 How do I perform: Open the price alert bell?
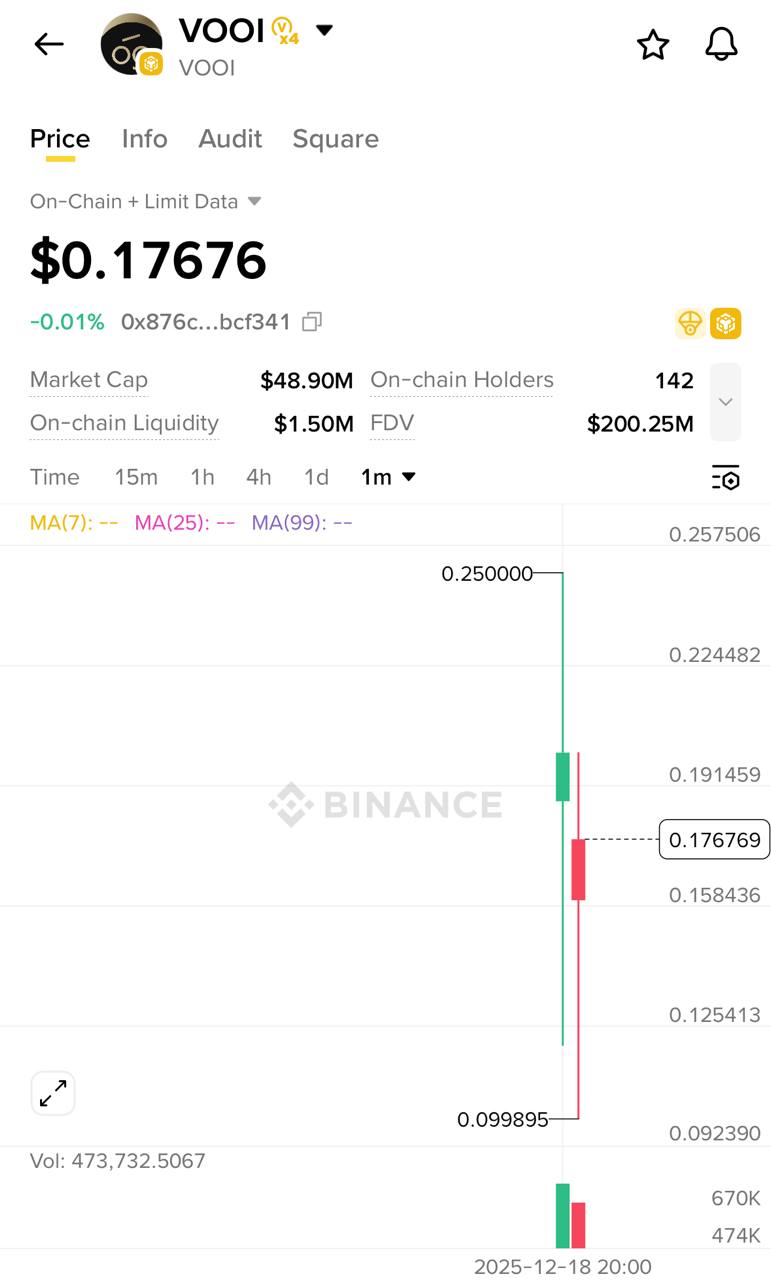pyautogui.click(x=721, y=44)
